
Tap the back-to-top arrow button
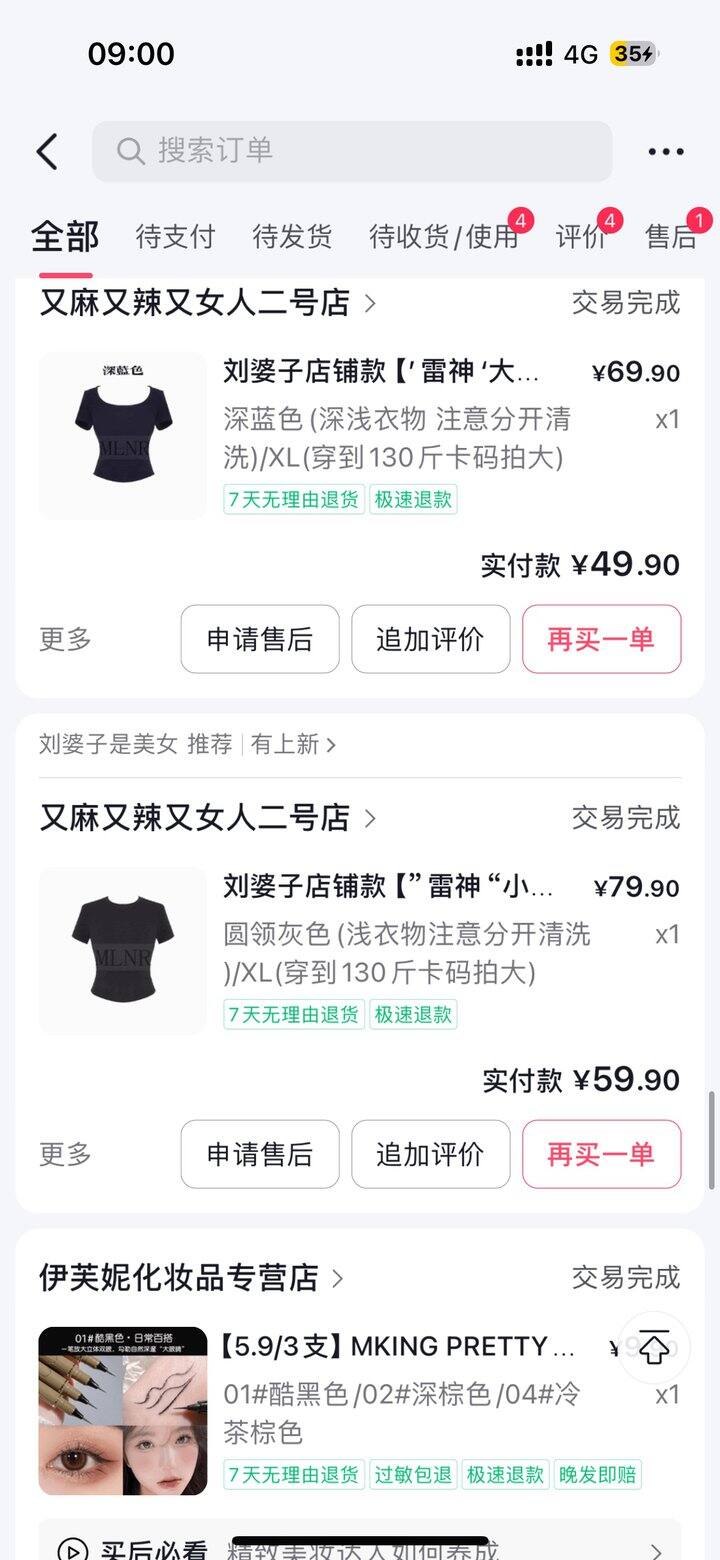(x=654, y=1348)
